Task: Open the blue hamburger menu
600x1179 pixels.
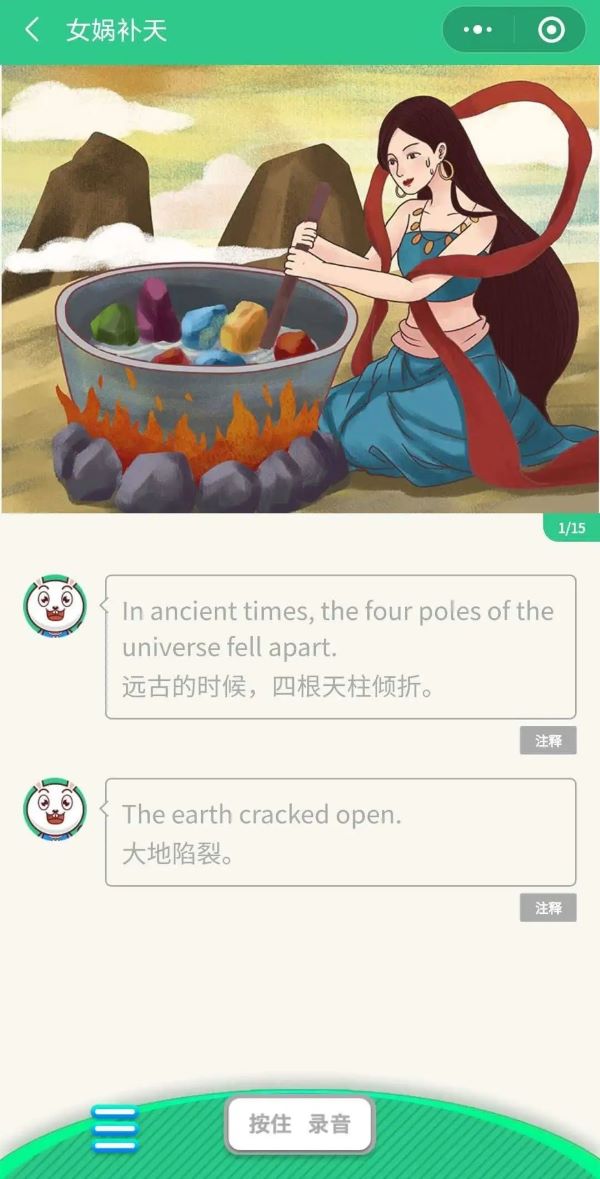Action: click(x=114, y=1129)
